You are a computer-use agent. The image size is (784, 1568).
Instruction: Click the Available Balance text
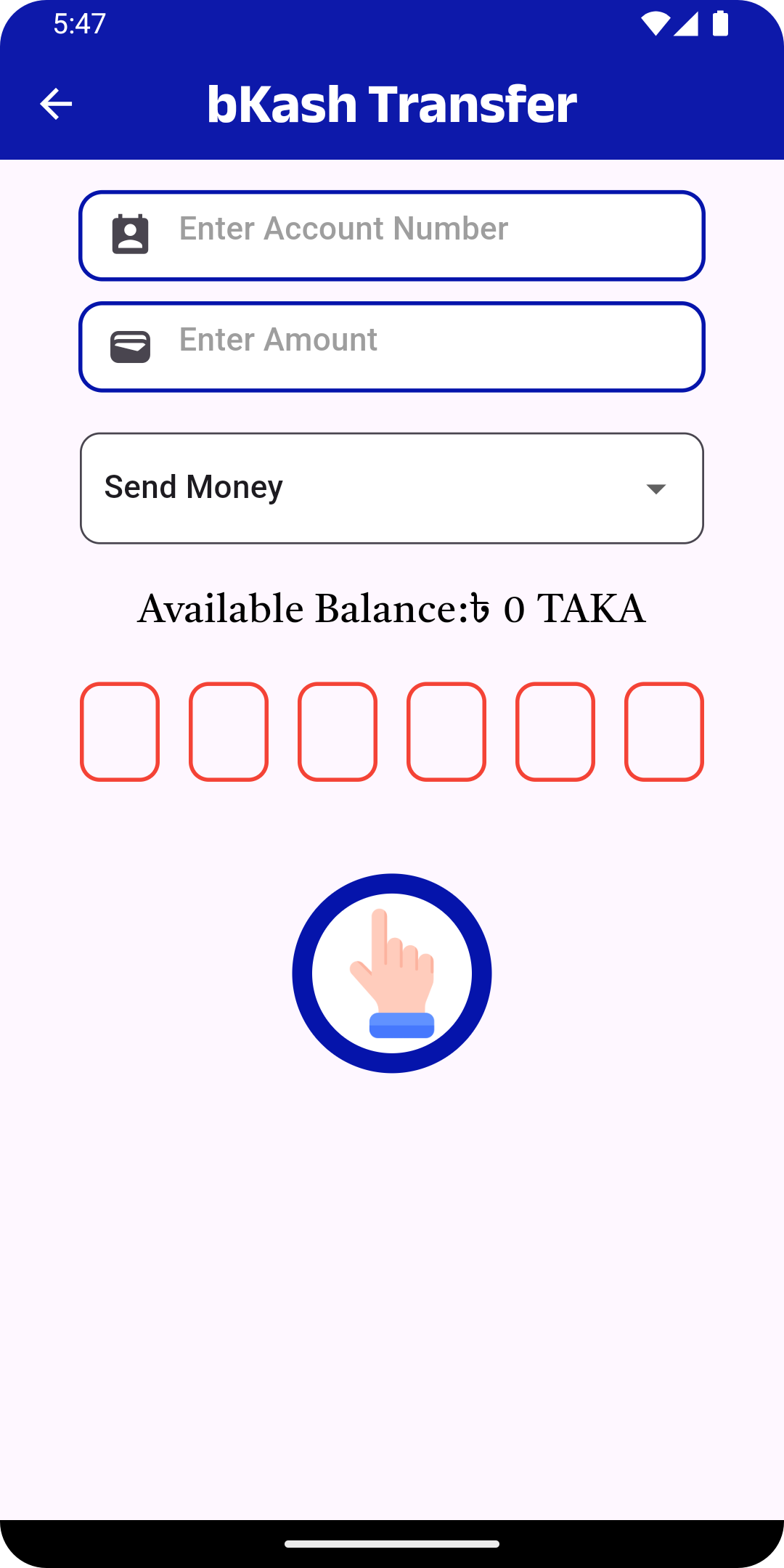click(392, 610)
